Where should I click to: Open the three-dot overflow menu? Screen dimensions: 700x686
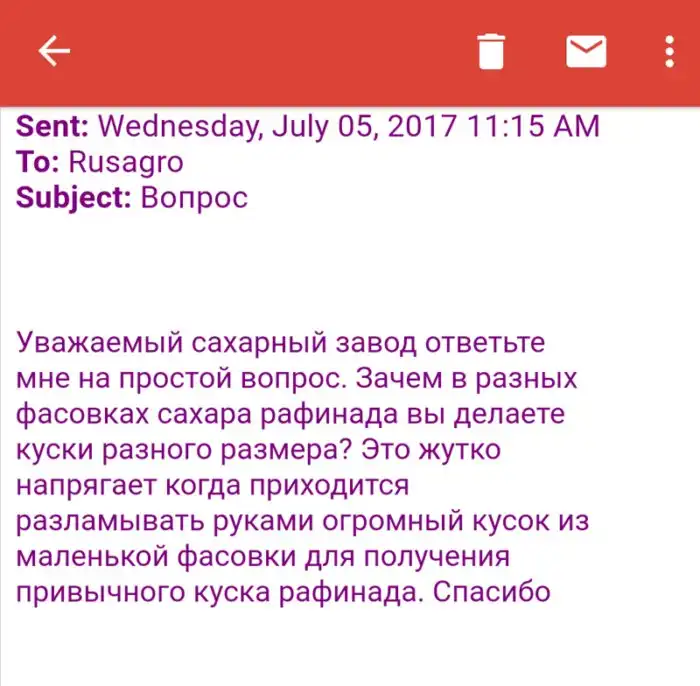669,51
